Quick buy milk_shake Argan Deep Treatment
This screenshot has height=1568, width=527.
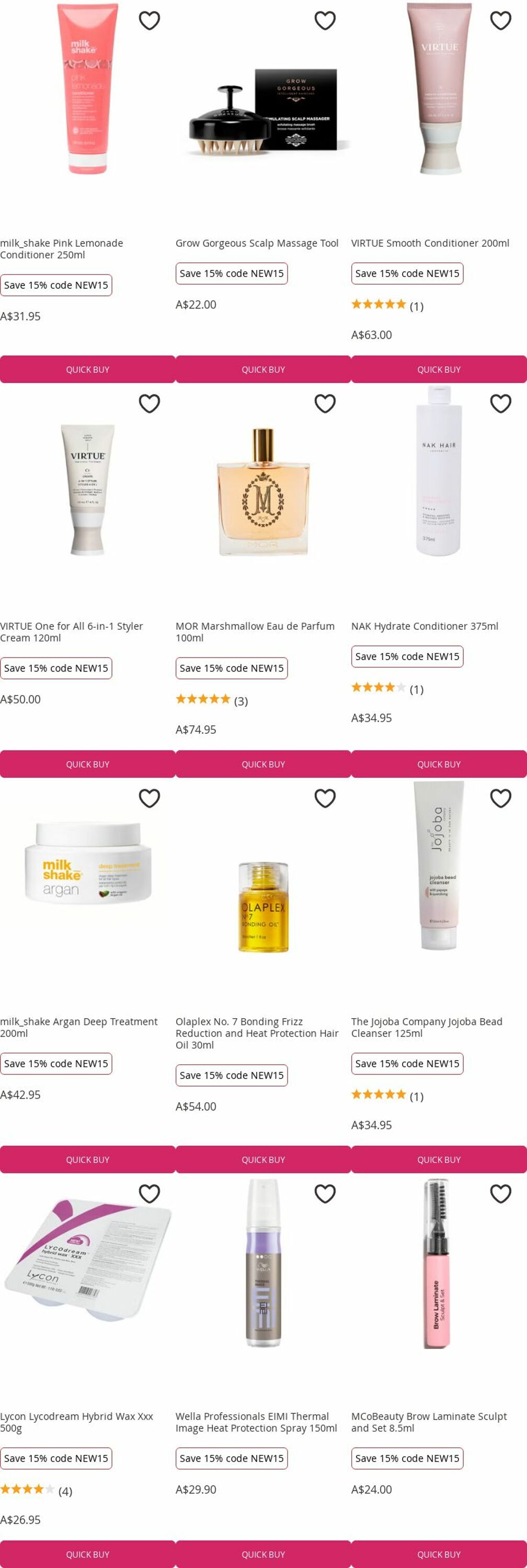tap(88, 1159)
